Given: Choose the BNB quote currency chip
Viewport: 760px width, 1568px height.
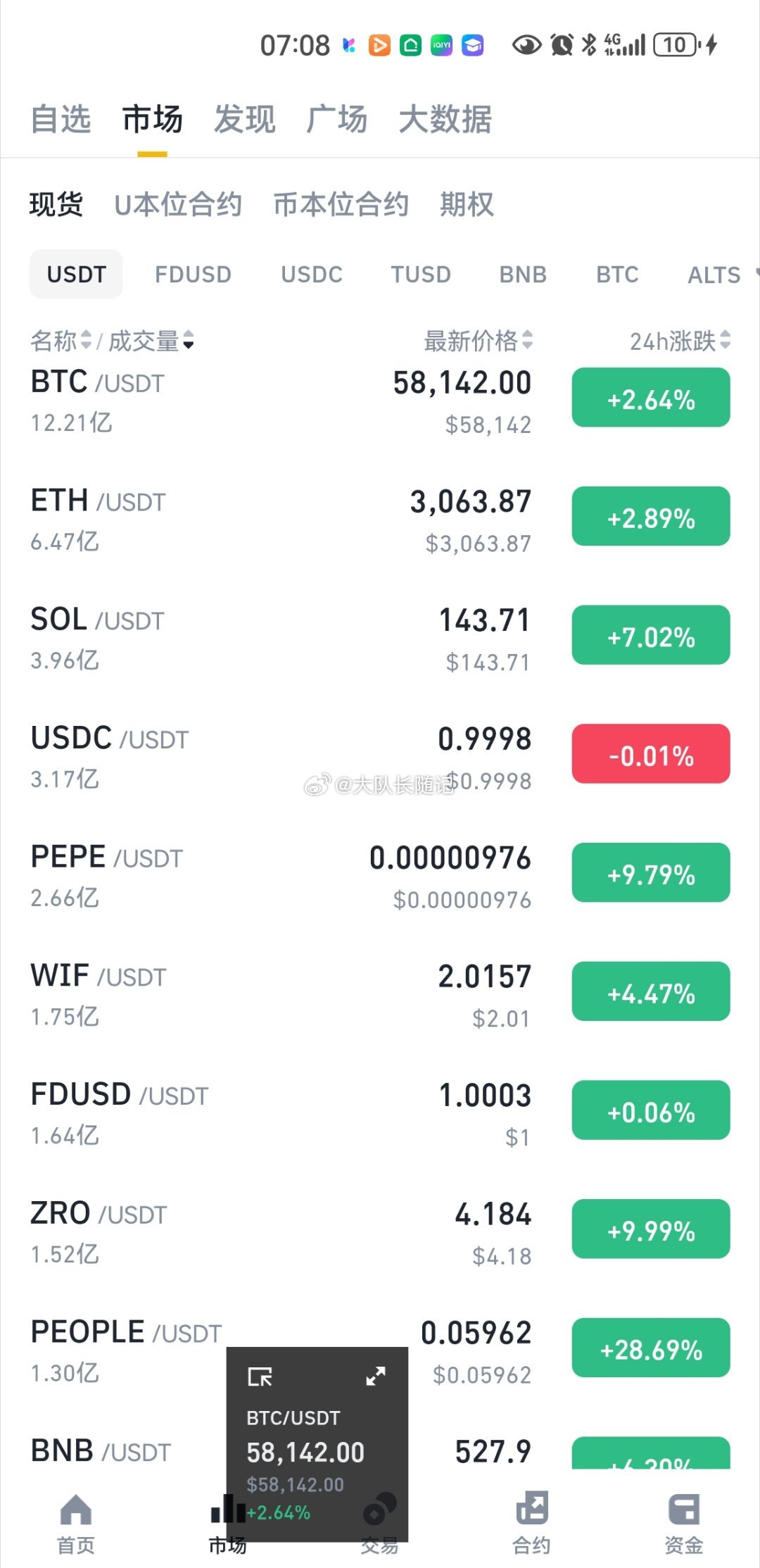Looking at the screenshot, I should [523, 275].
